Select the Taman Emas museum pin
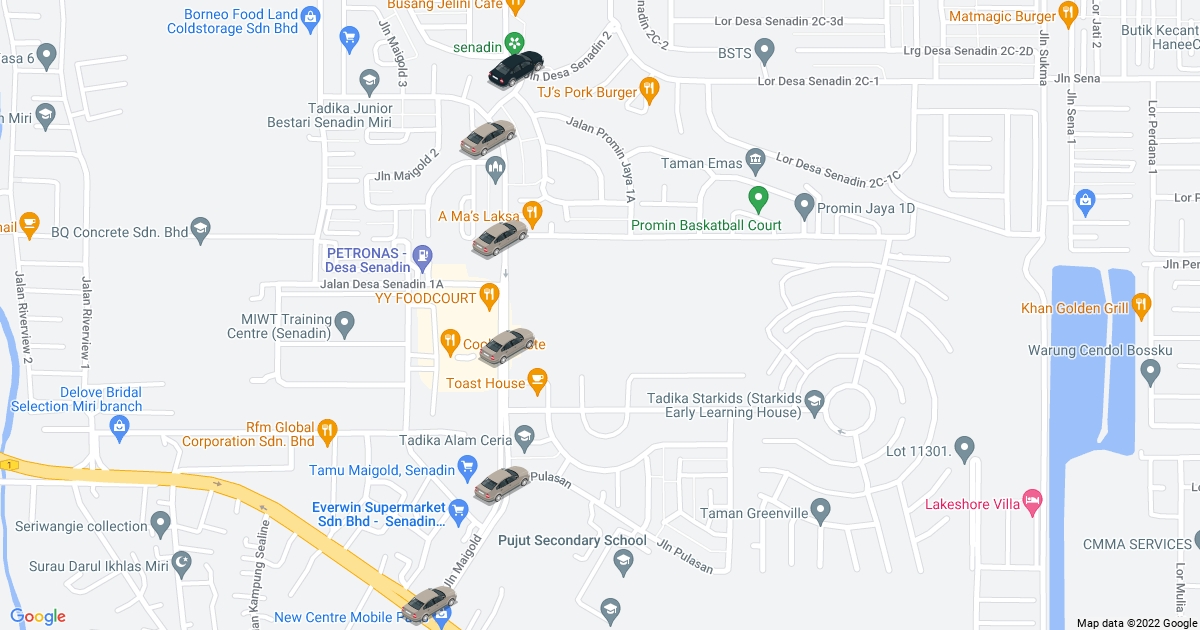1200x630 pixels. point(756,159)
